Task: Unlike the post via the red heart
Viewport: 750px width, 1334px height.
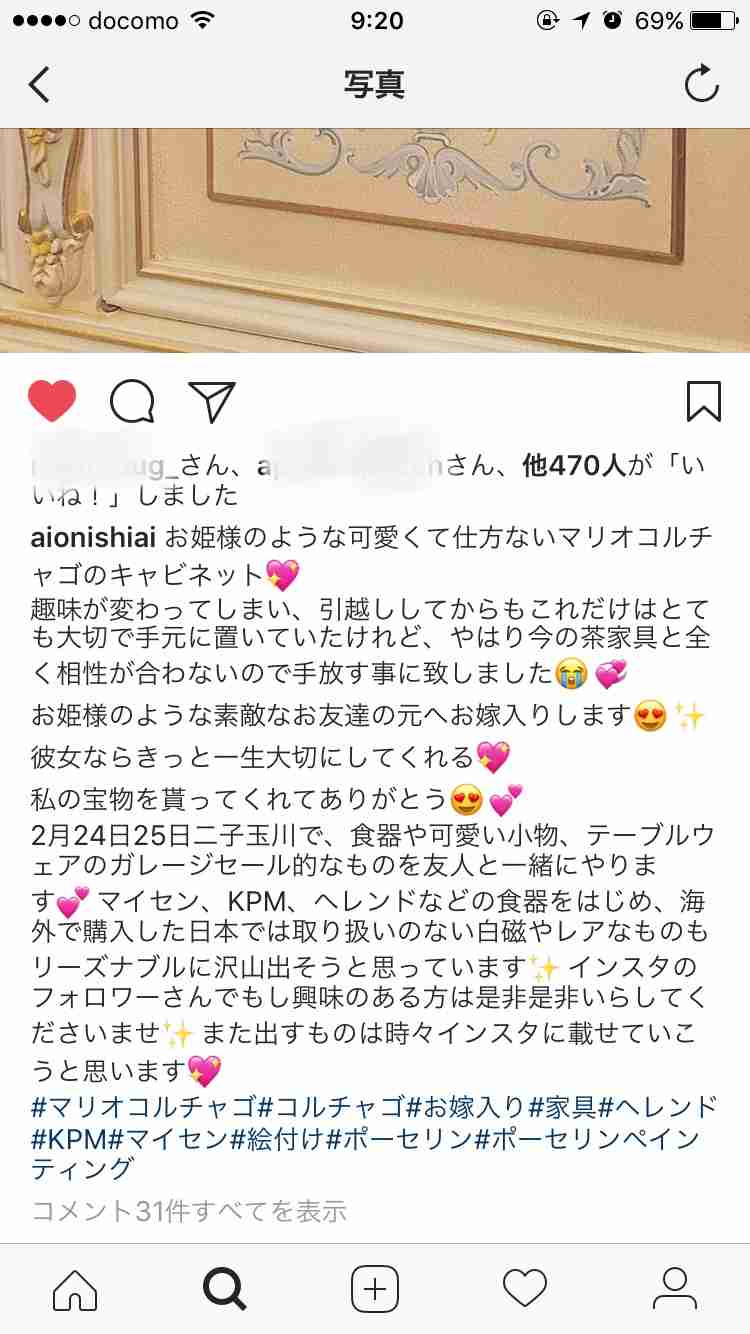Action: point(52,402)
